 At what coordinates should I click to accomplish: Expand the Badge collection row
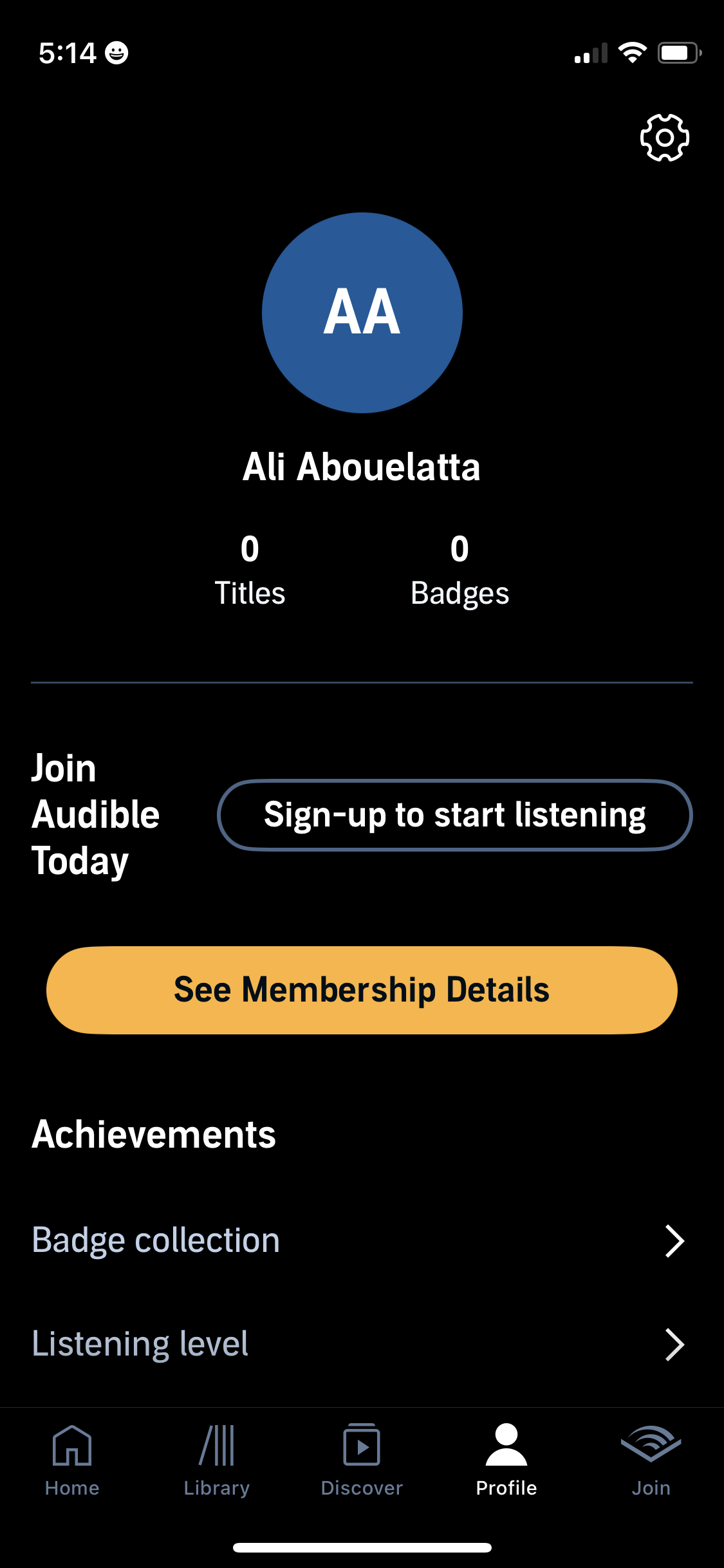point(362,1241)
